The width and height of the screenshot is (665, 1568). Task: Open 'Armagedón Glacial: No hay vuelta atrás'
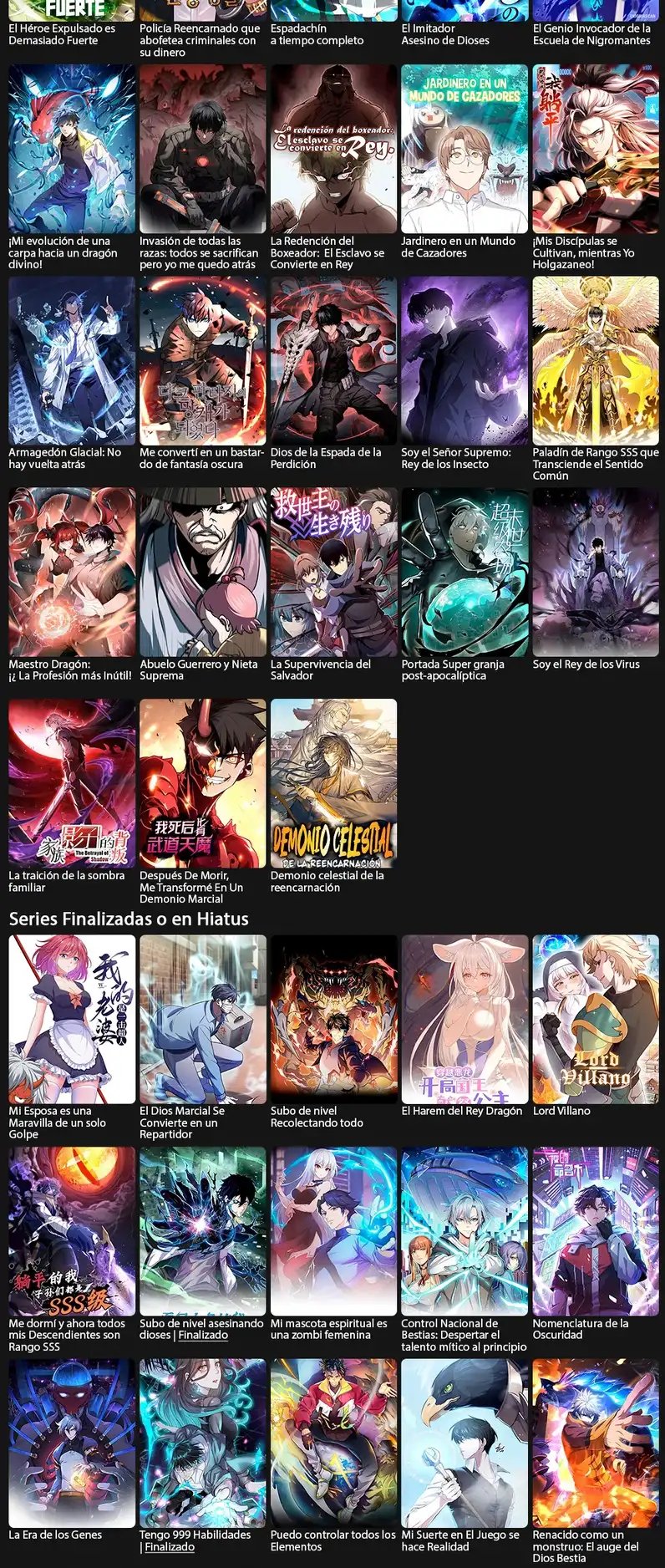[72, 360]
